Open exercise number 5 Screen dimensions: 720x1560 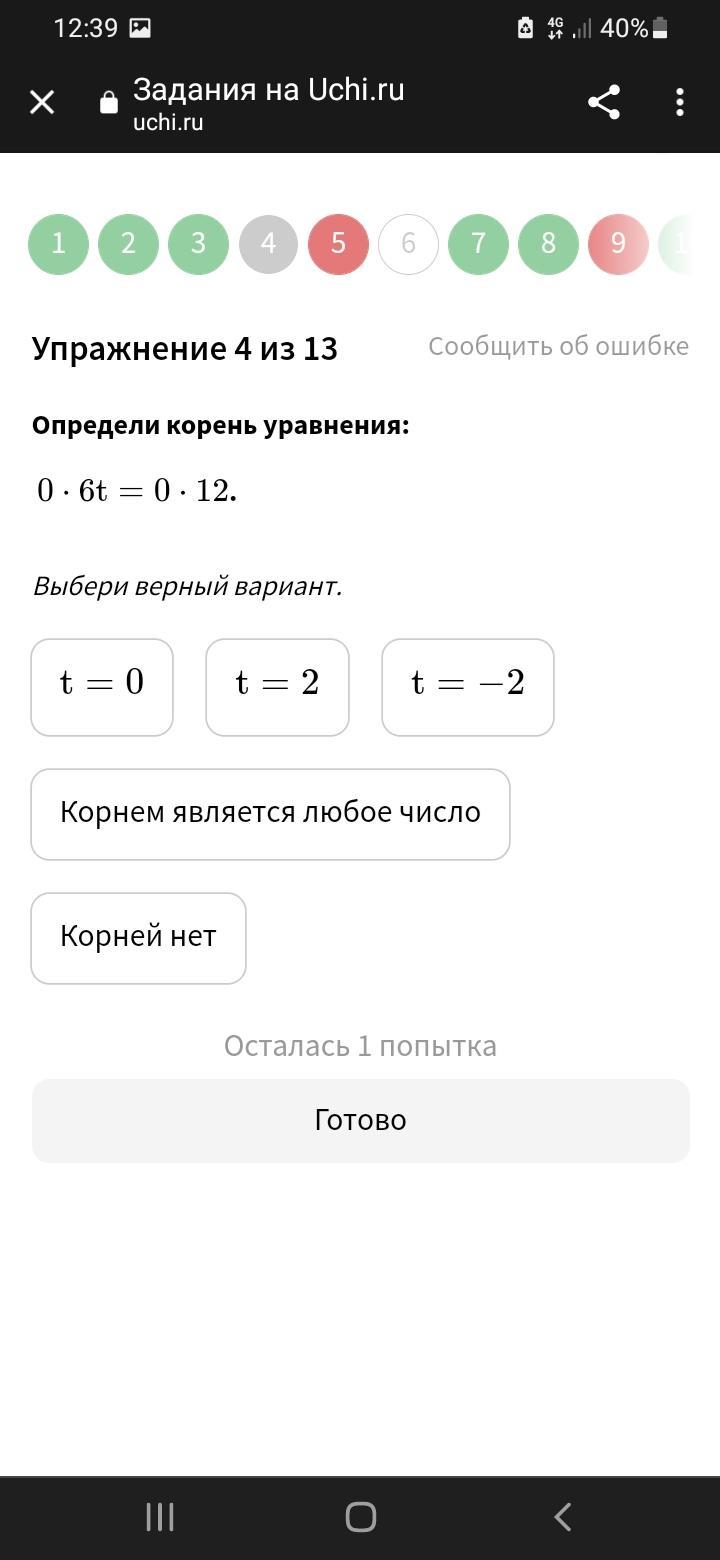(338, 244)
